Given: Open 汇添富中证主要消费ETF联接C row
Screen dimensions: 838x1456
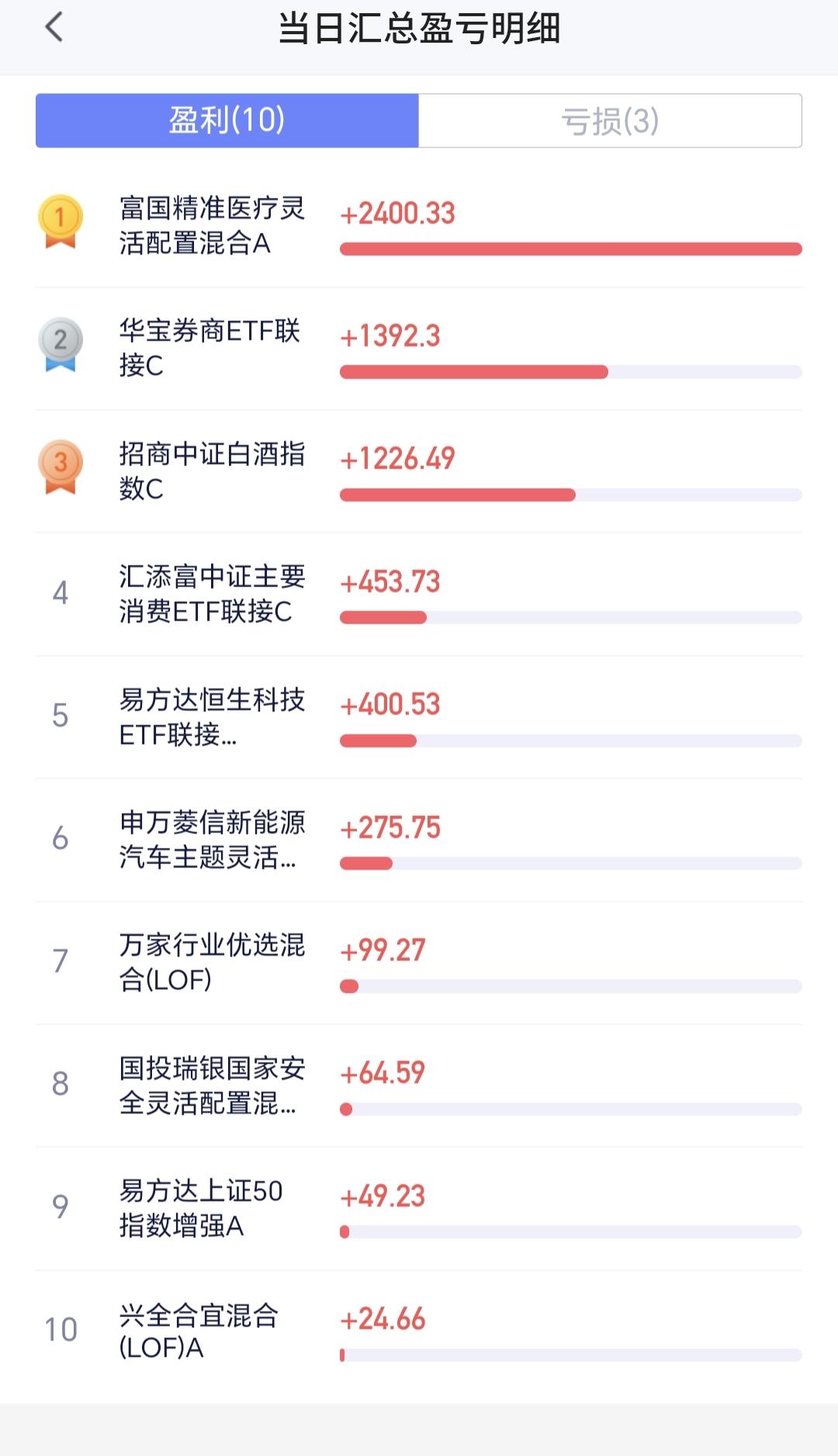Looking at the screenshot, I should point(419,594).
